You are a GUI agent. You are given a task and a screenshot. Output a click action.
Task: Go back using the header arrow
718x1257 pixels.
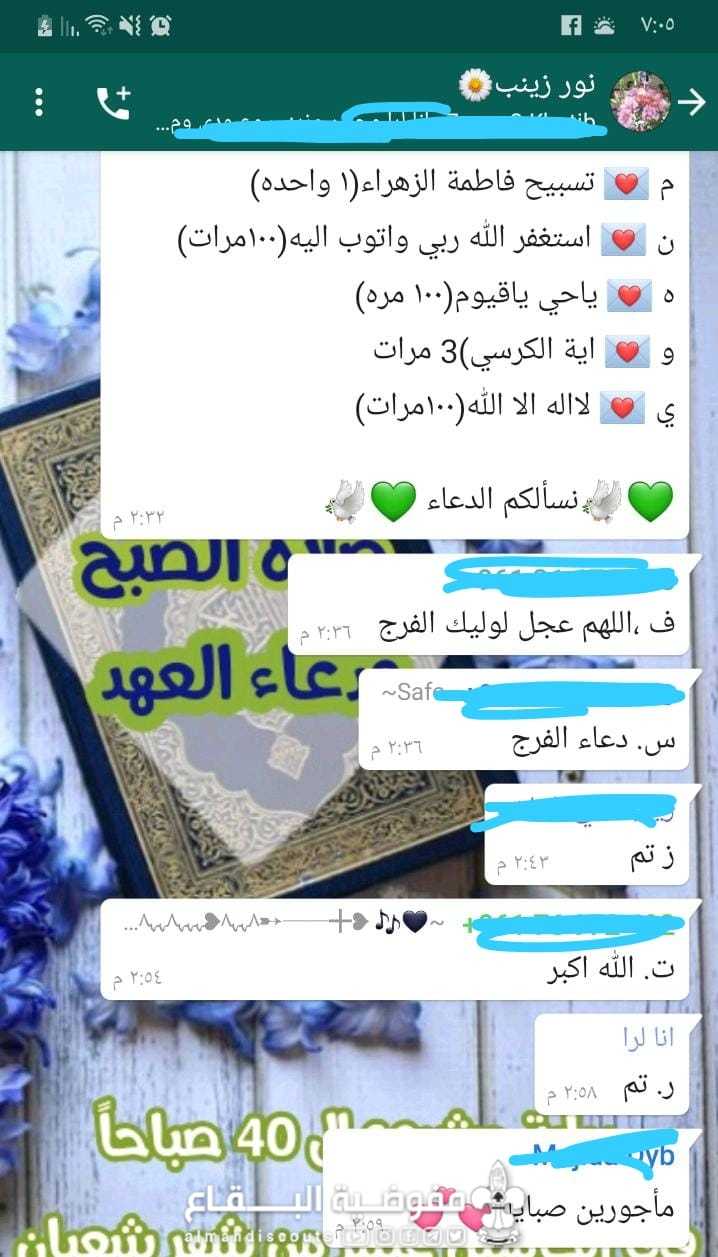click(x=691, y=101)
